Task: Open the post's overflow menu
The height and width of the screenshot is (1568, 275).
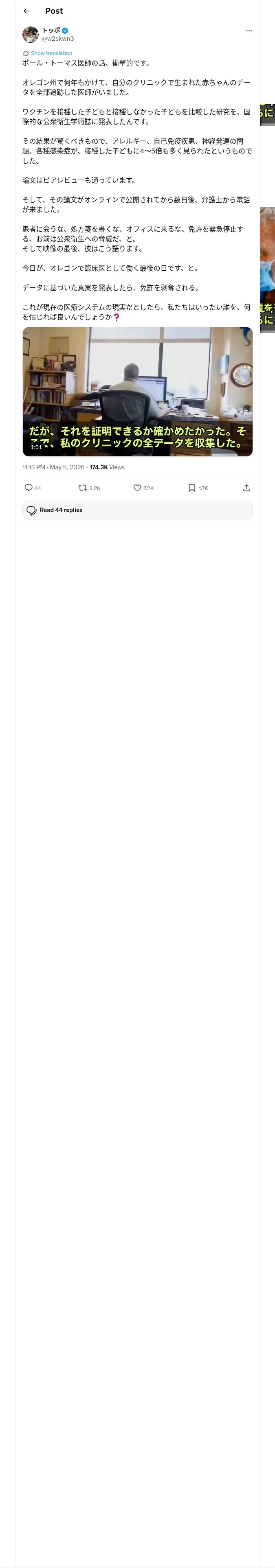Action: click(249, 31)
